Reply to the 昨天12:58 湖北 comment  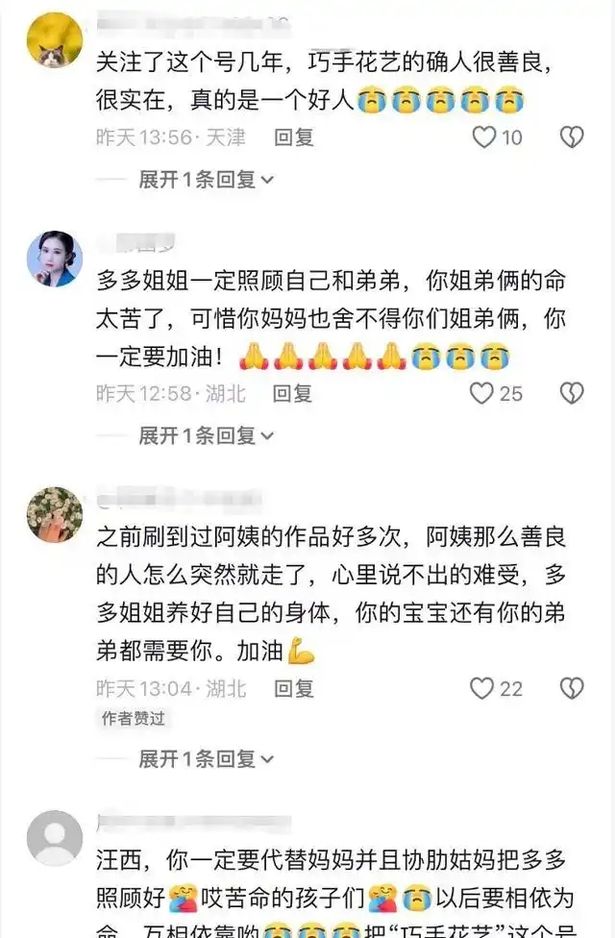pos(294,393)
